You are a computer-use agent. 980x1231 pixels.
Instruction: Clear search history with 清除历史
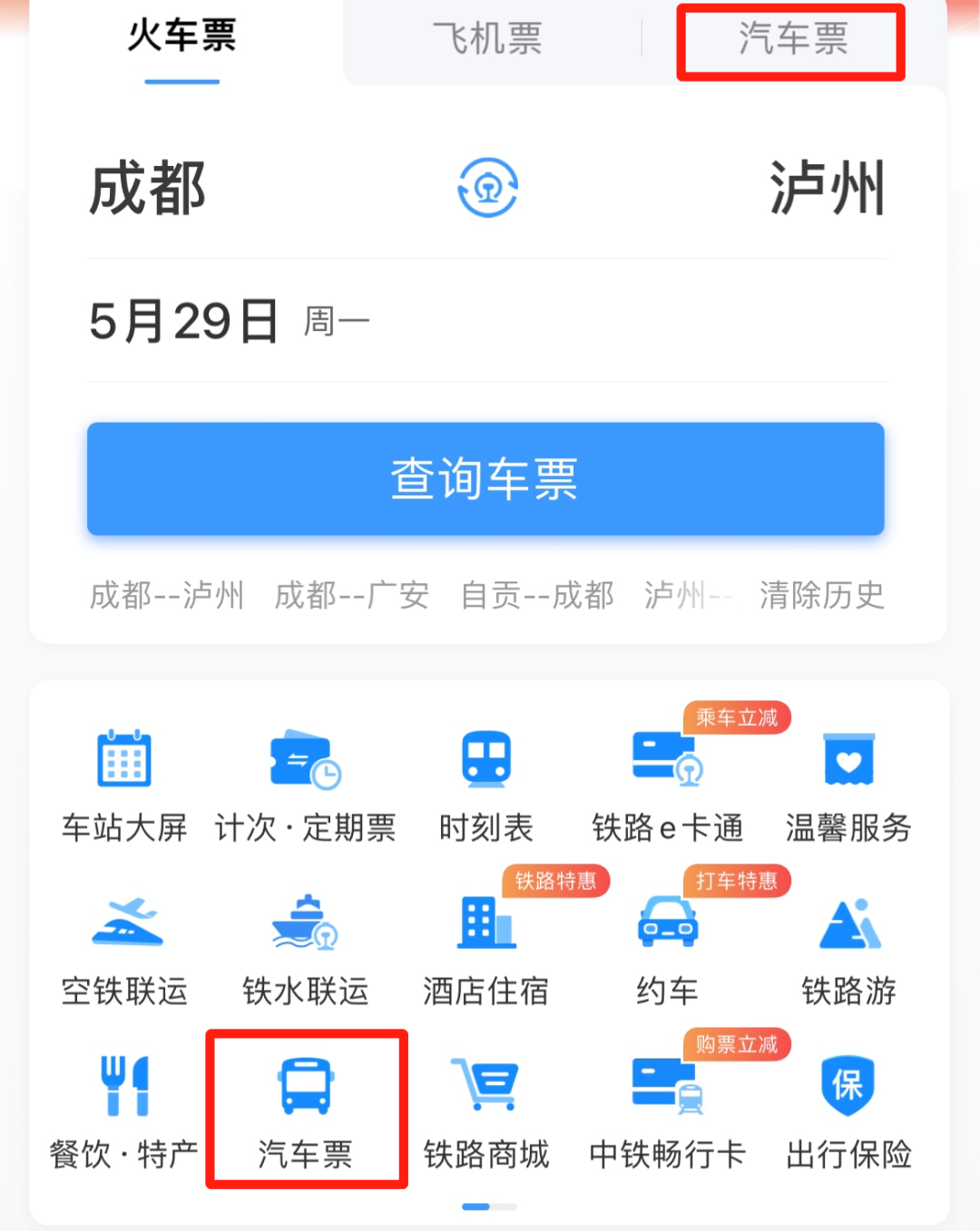(x=821, y=596)
